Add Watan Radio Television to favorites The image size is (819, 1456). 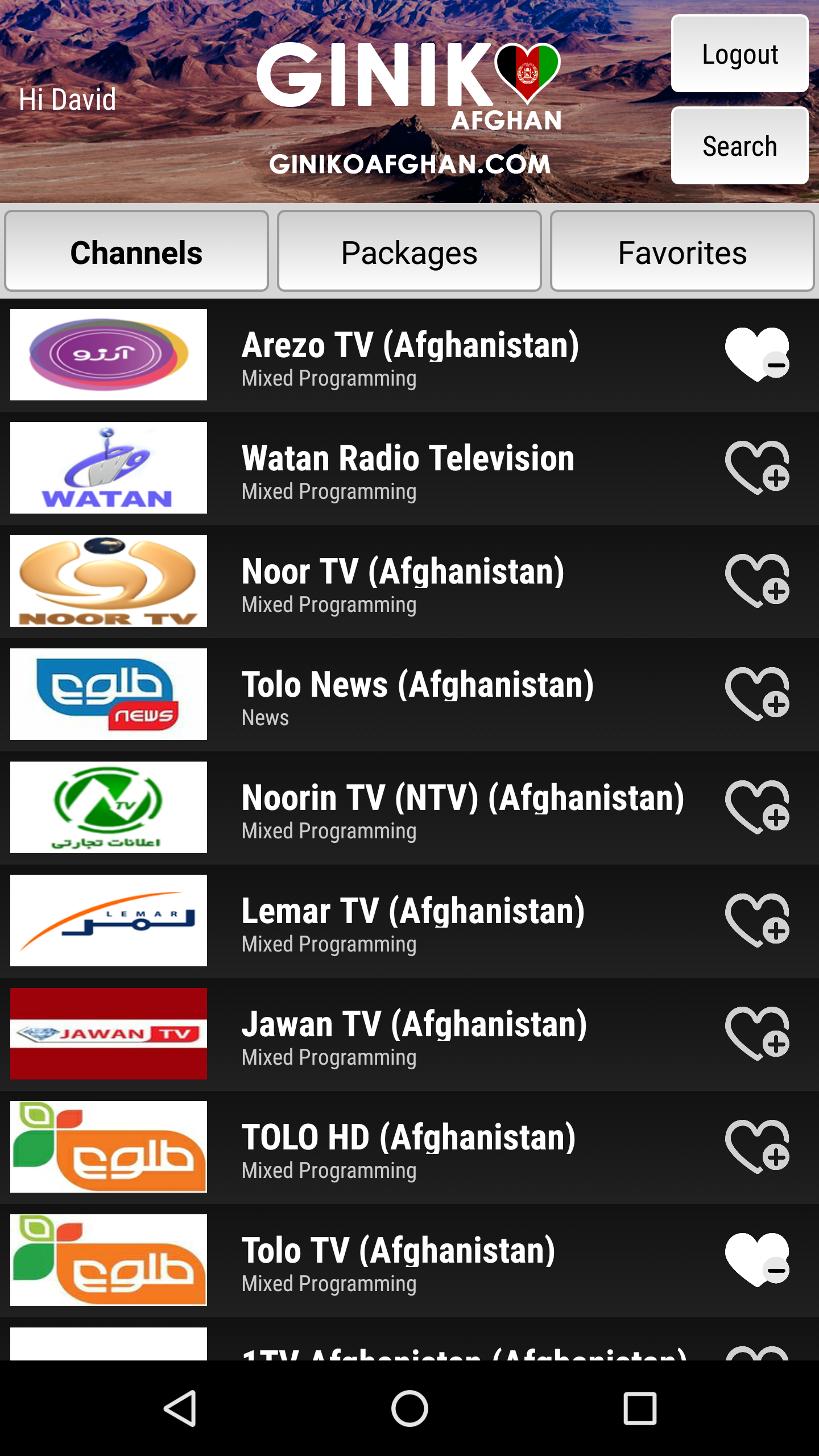756,468
